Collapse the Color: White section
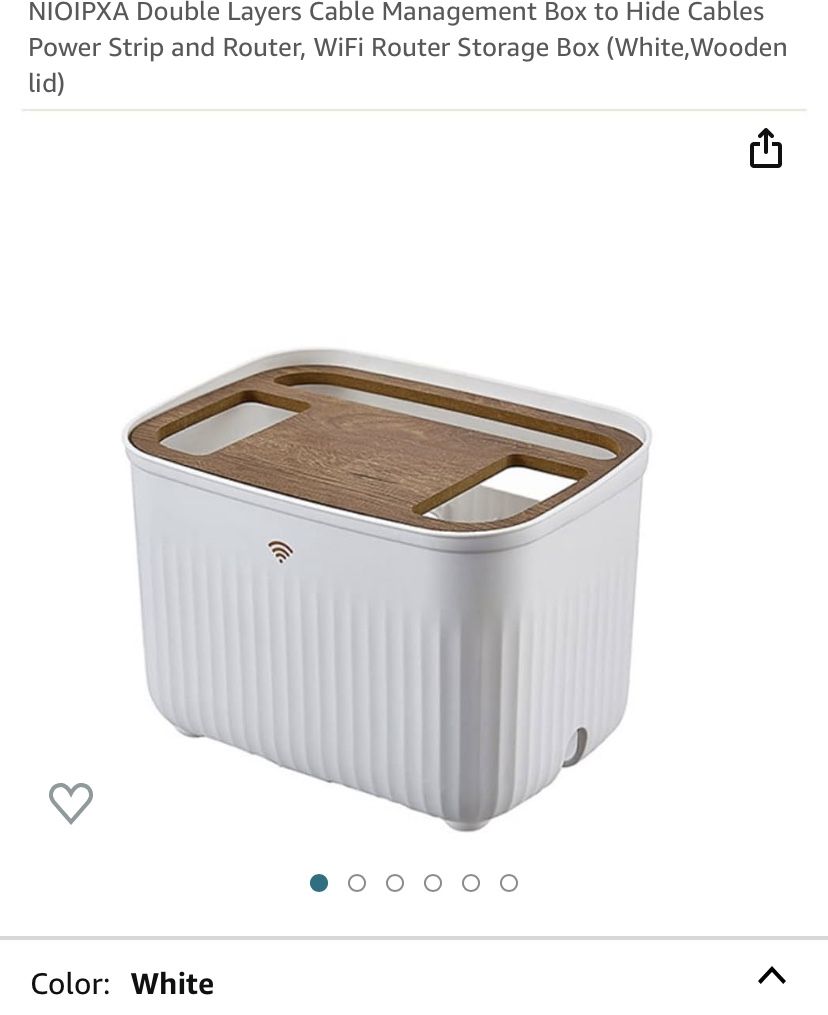Screen dimensions: 828x1015 point(772,975)
